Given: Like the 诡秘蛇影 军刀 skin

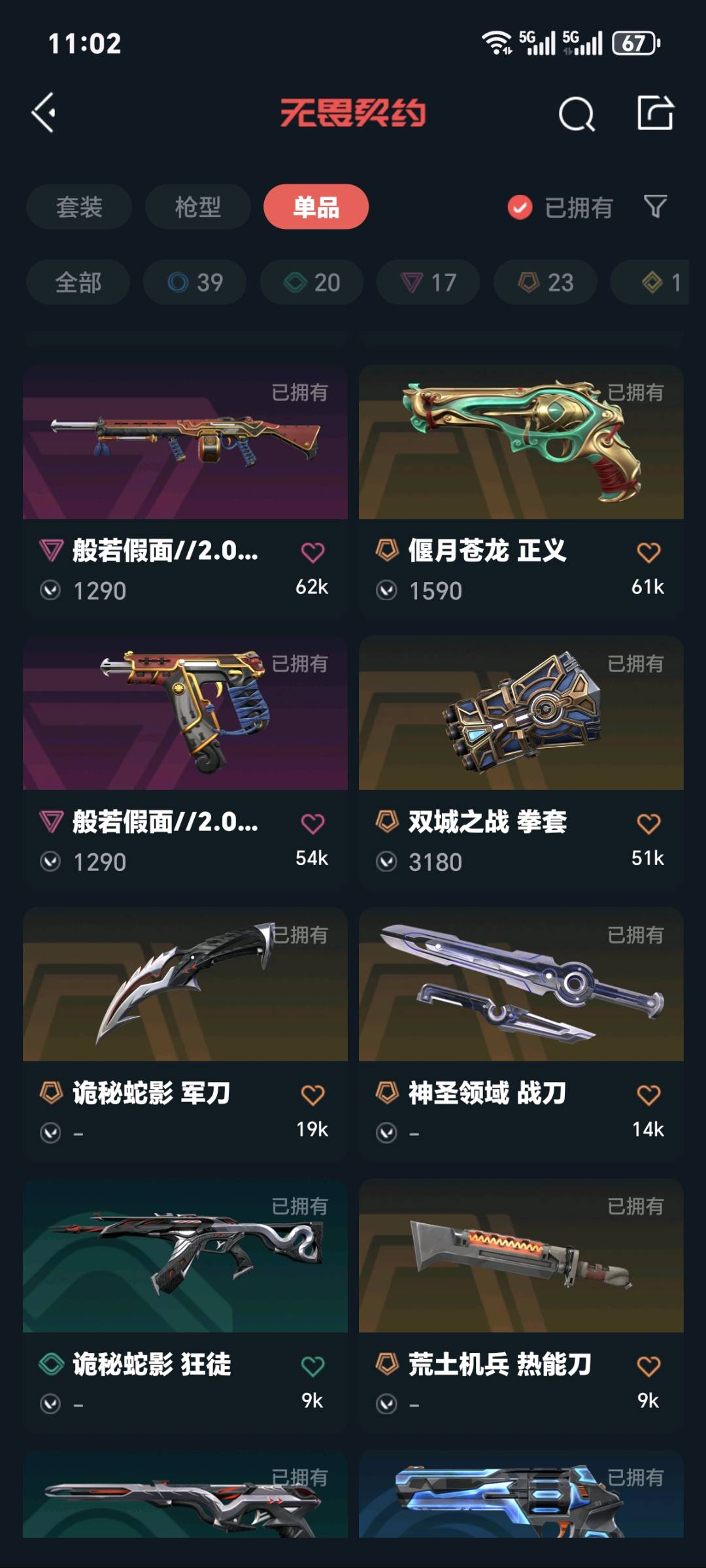Looking at the screenshot, I should click(312, 1095).
